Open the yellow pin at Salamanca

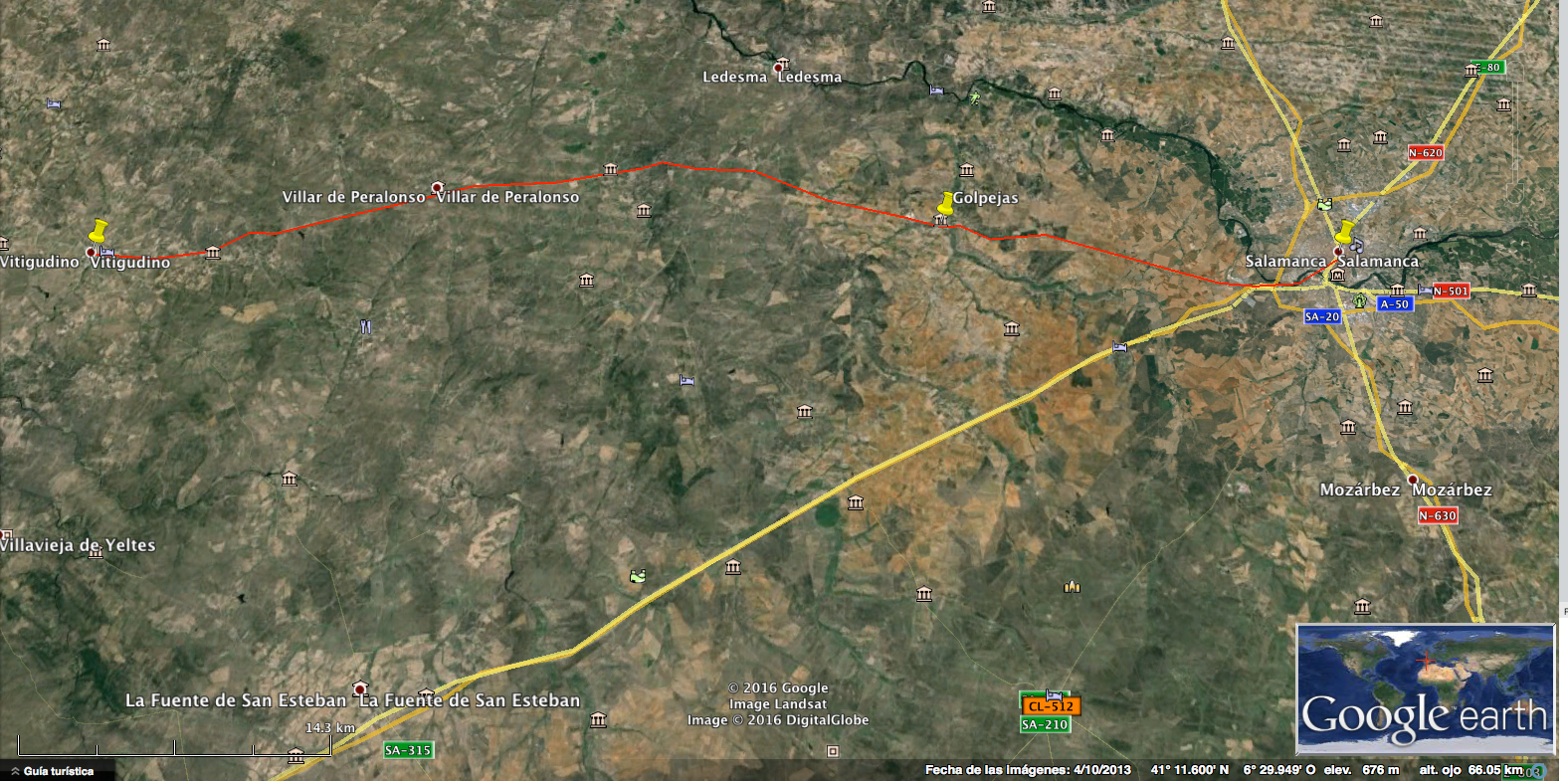1345,231
